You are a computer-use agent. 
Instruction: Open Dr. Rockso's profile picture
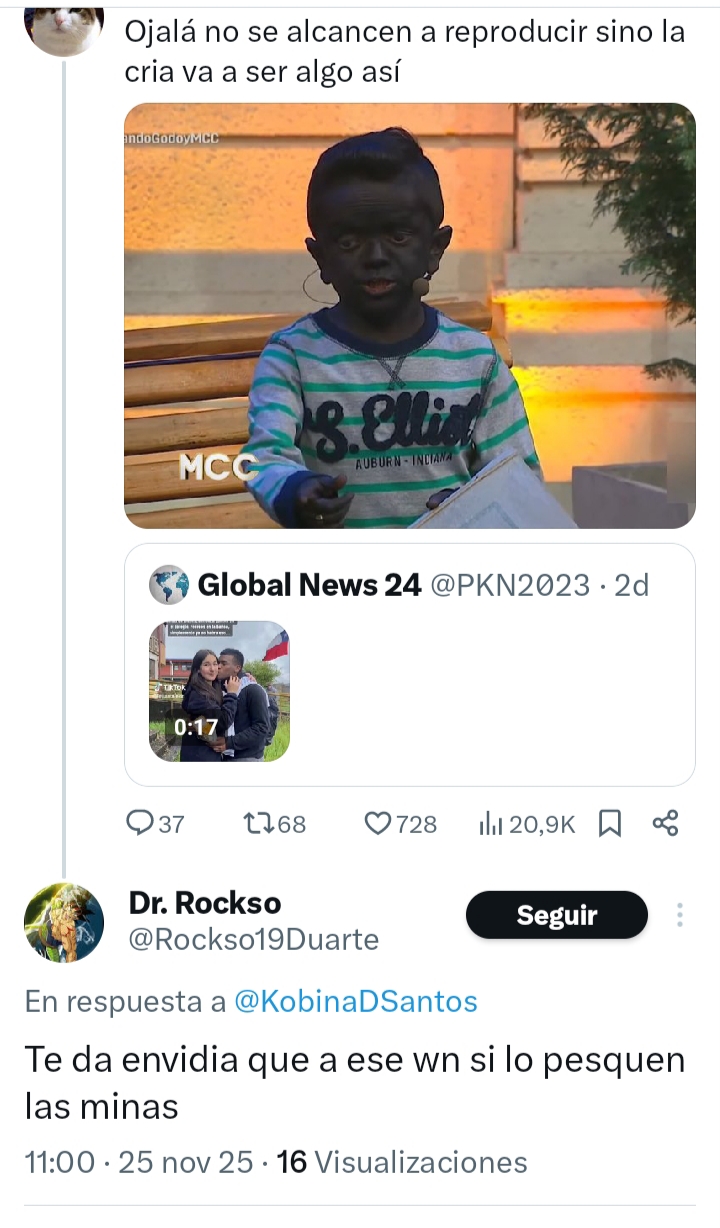(x=64, y=922)
